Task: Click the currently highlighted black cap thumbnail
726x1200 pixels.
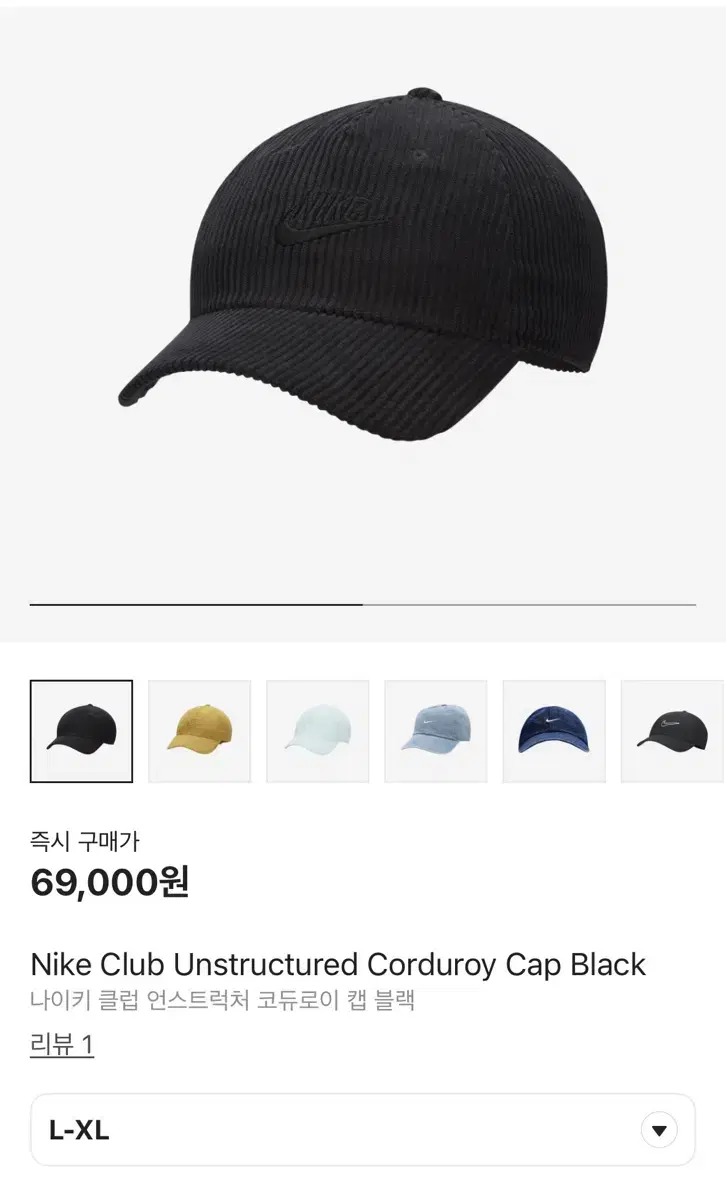Action: coord(81,730)
